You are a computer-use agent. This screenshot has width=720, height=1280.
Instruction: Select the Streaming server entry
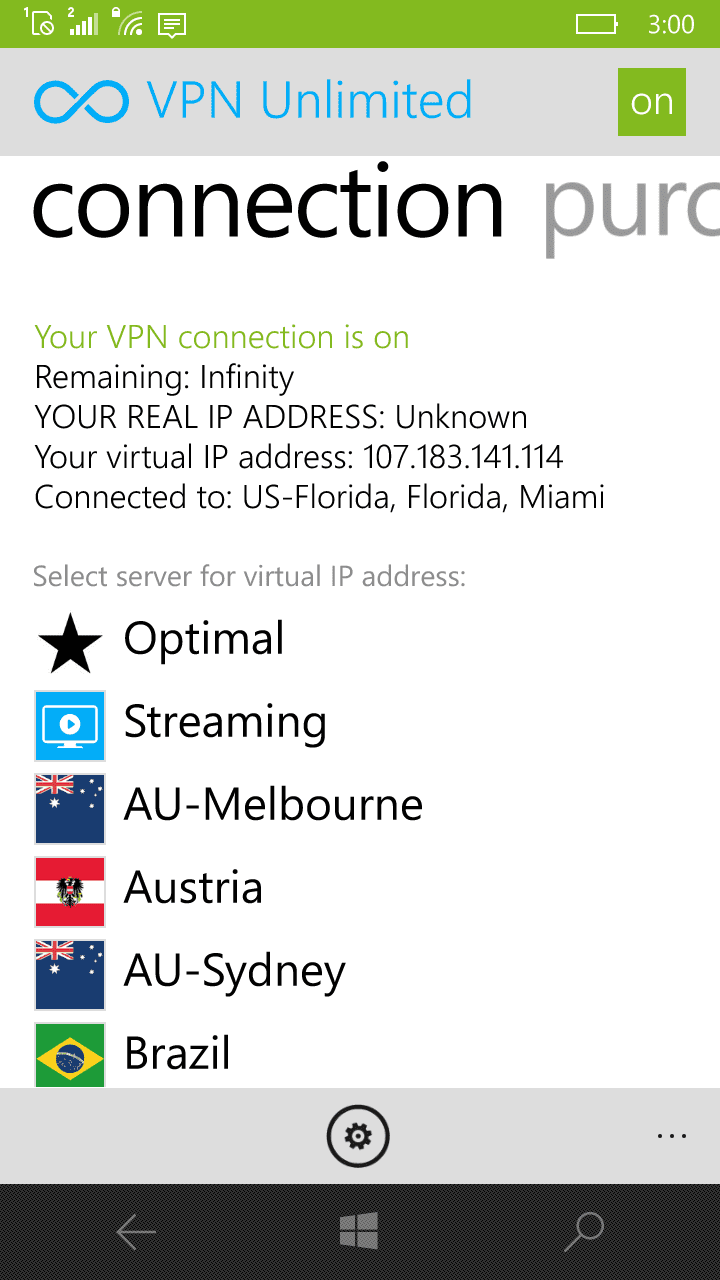[x=225, y=724]
